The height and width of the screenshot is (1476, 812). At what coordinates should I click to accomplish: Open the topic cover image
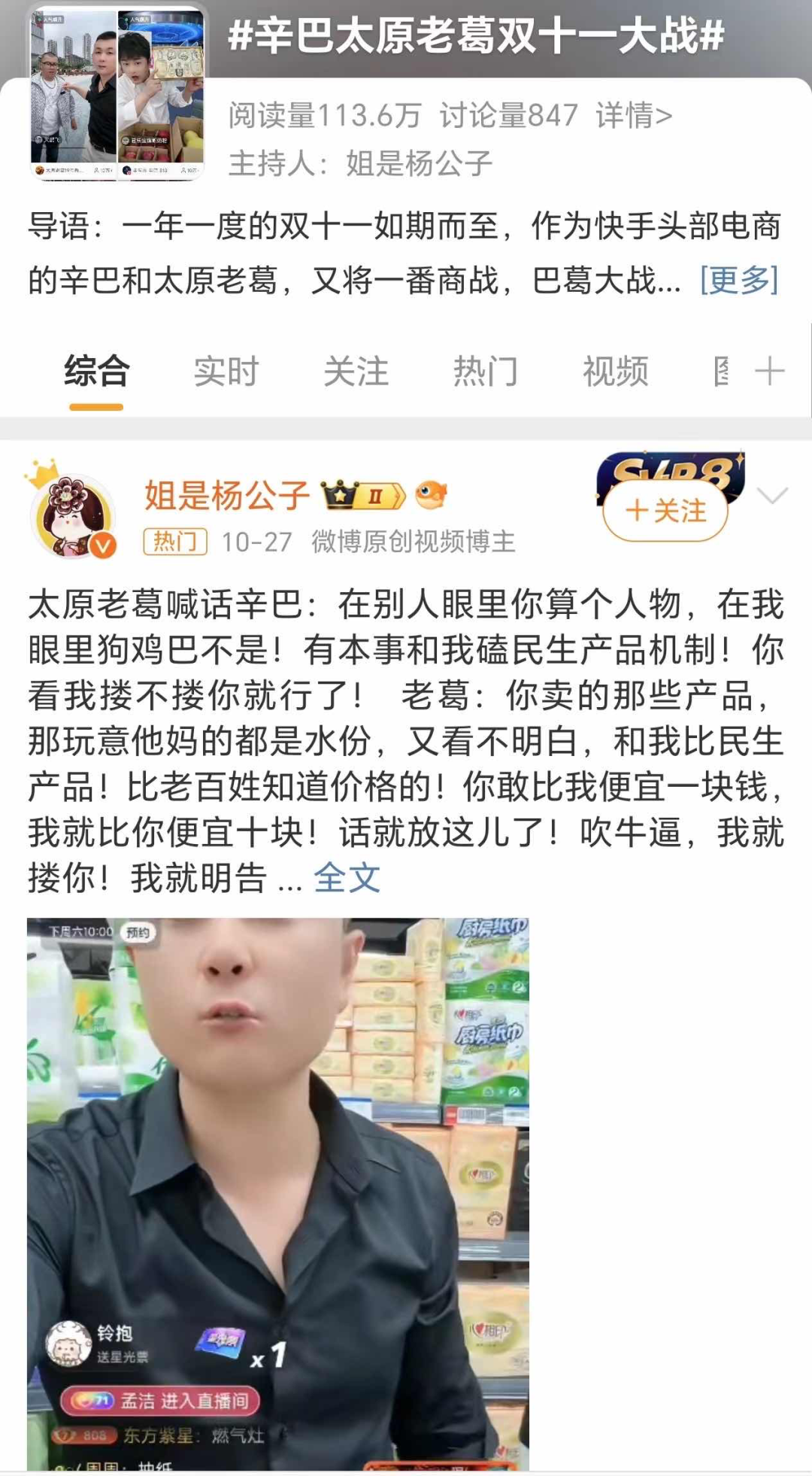pyautogui.click(x=117, y=94)
